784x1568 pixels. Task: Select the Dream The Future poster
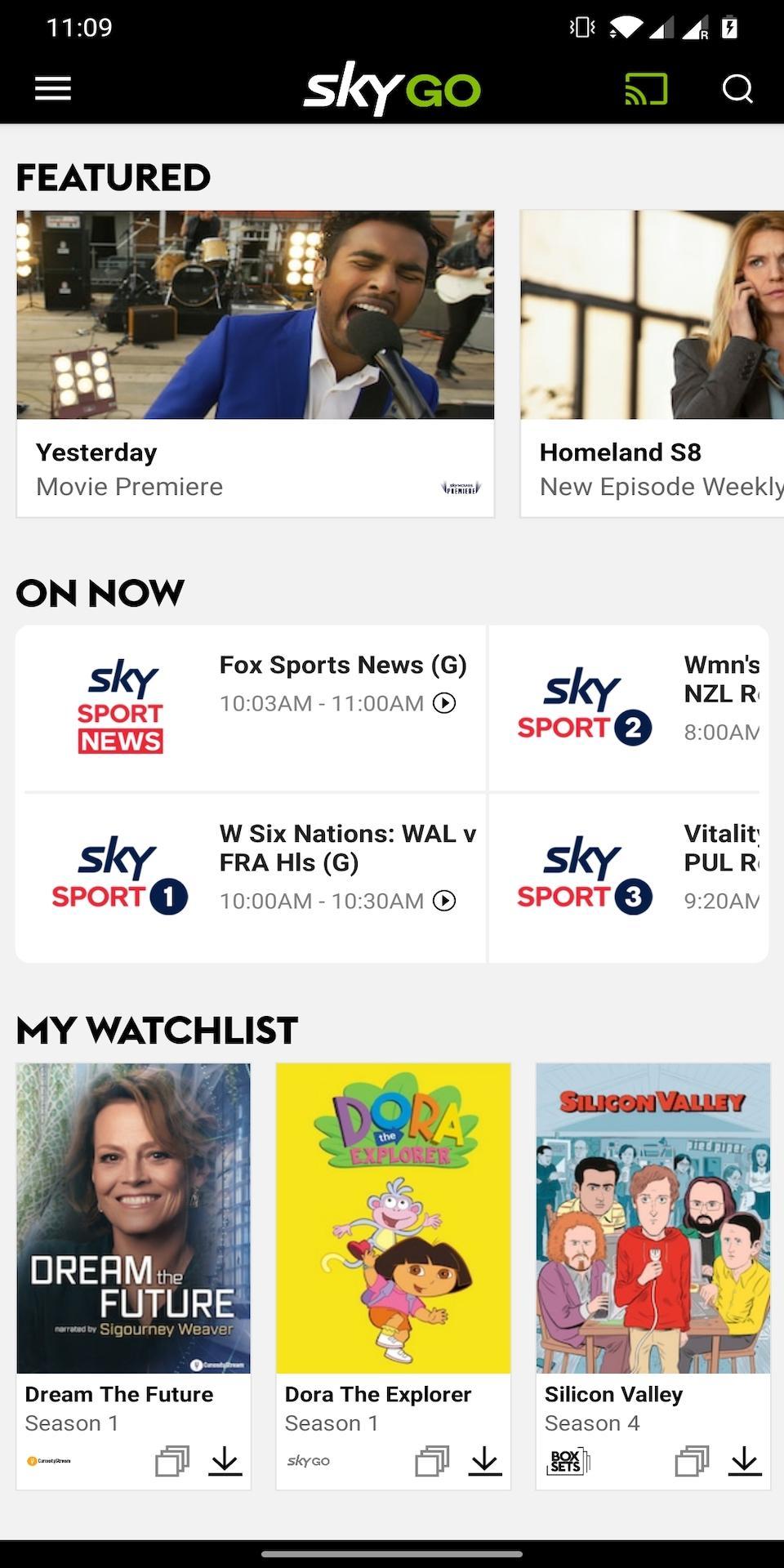[x=133, y=1217]
